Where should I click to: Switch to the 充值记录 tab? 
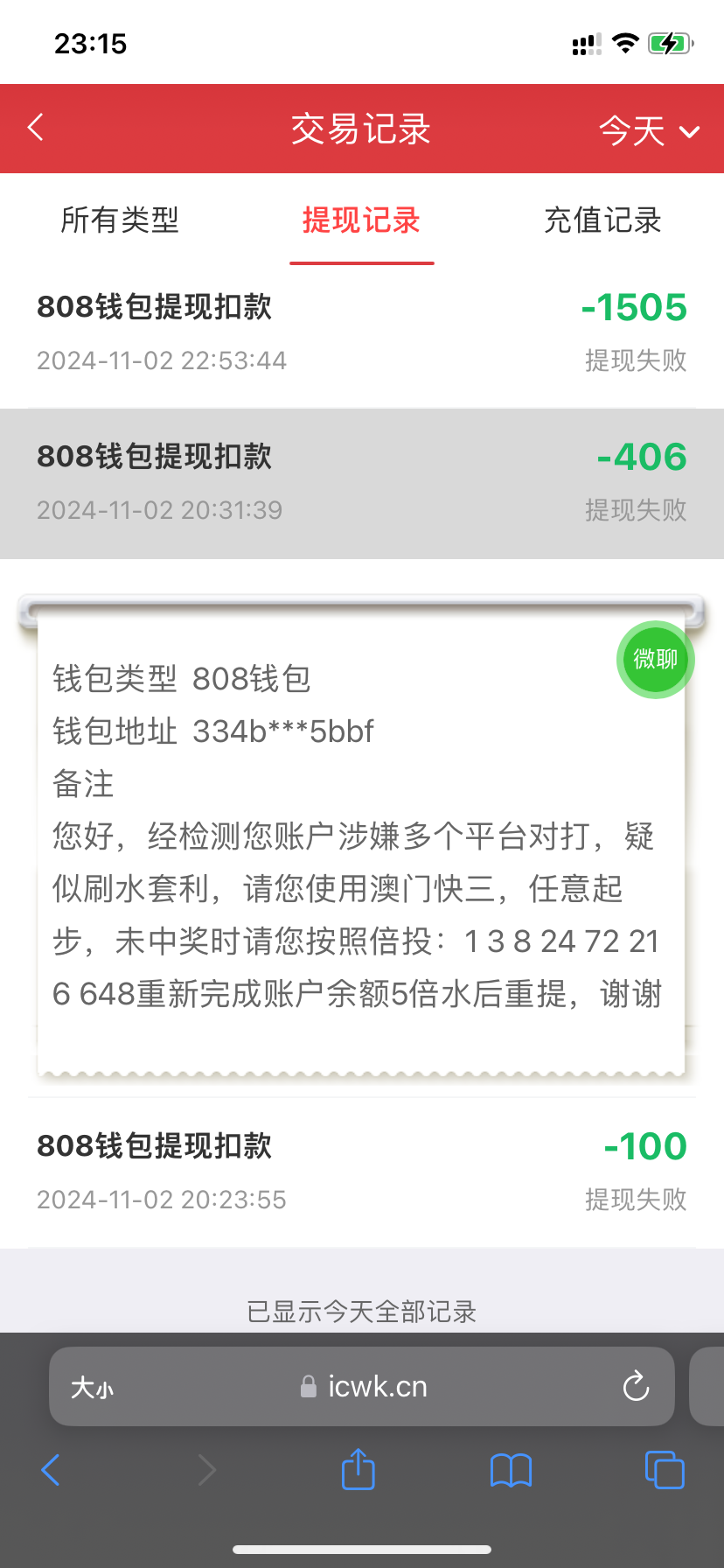tap(602, 221)
